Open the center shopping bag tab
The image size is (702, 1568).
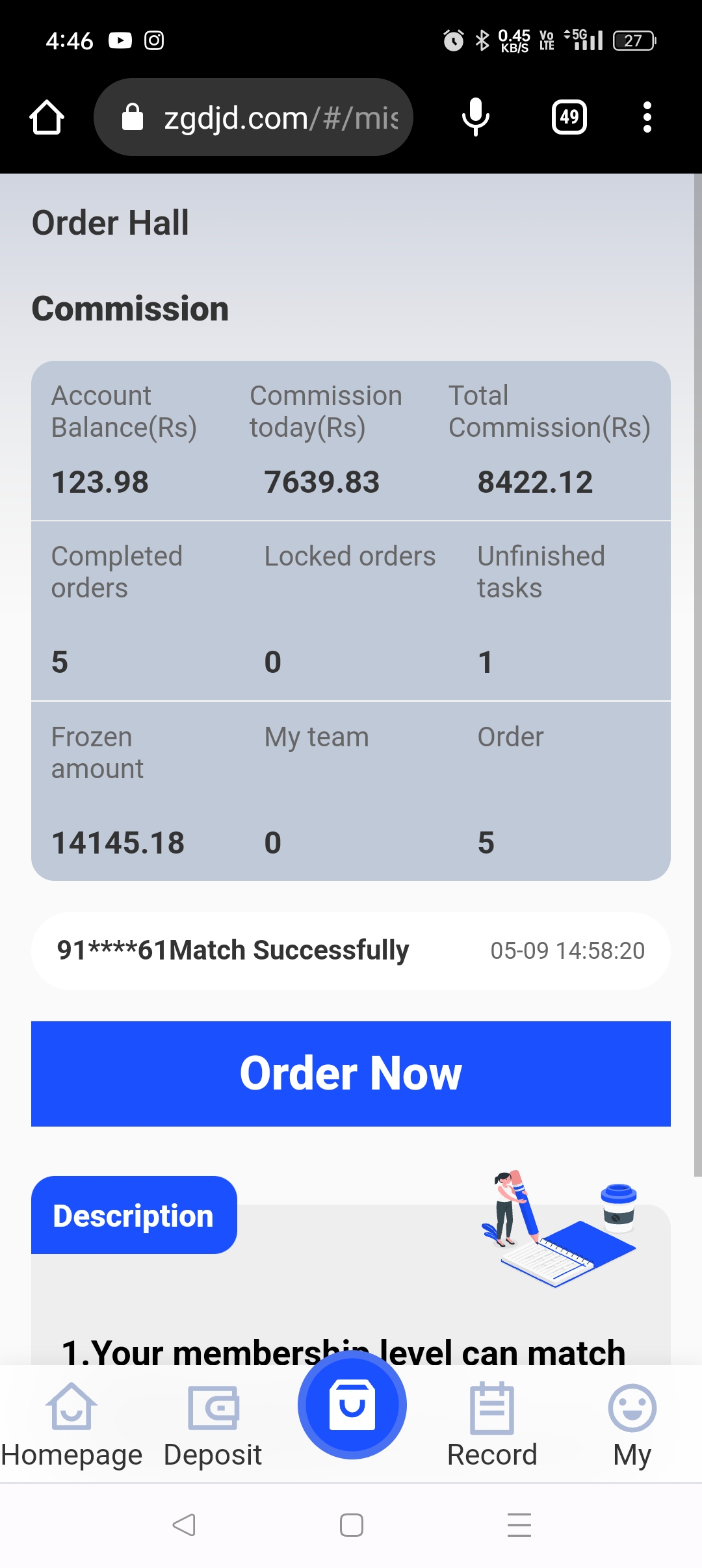pos(352,1404)
